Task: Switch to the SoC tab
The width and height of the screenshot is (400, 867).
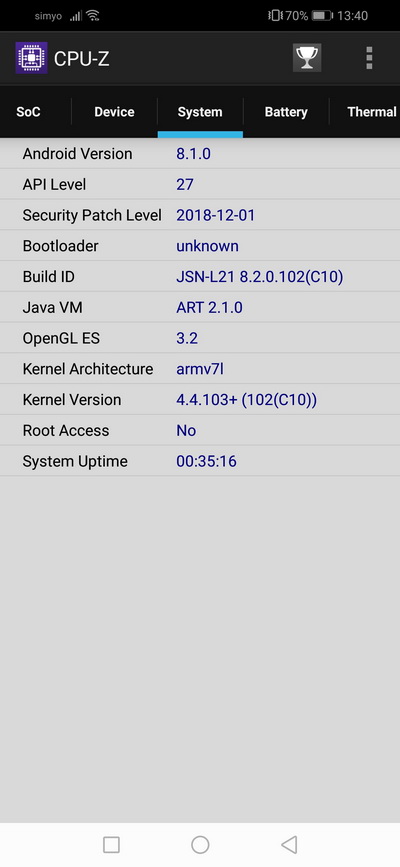Action: pyautogui.click(x=28, y=112)
